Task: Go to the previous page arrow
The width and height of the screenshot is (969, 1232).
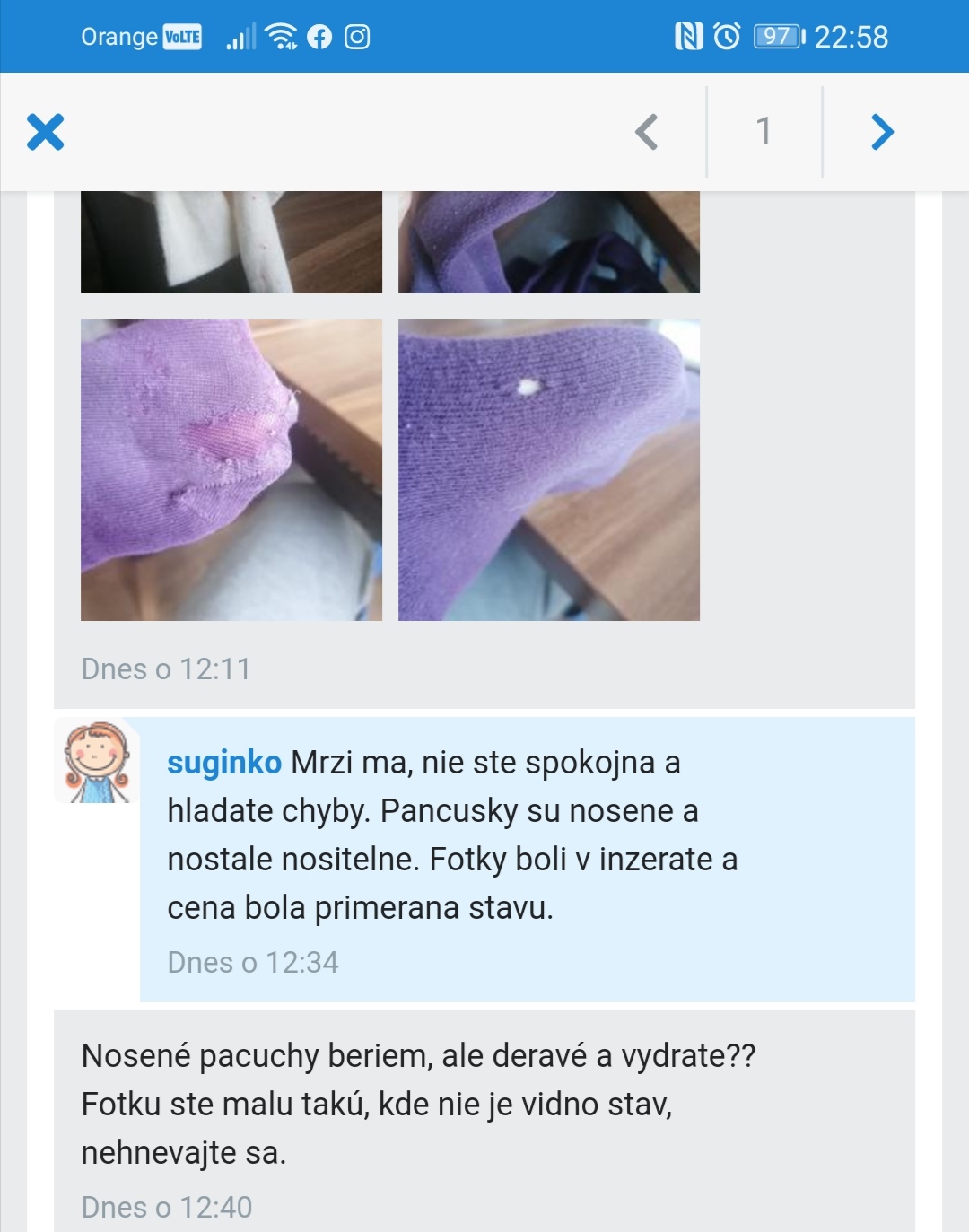Action: point(647,132)
